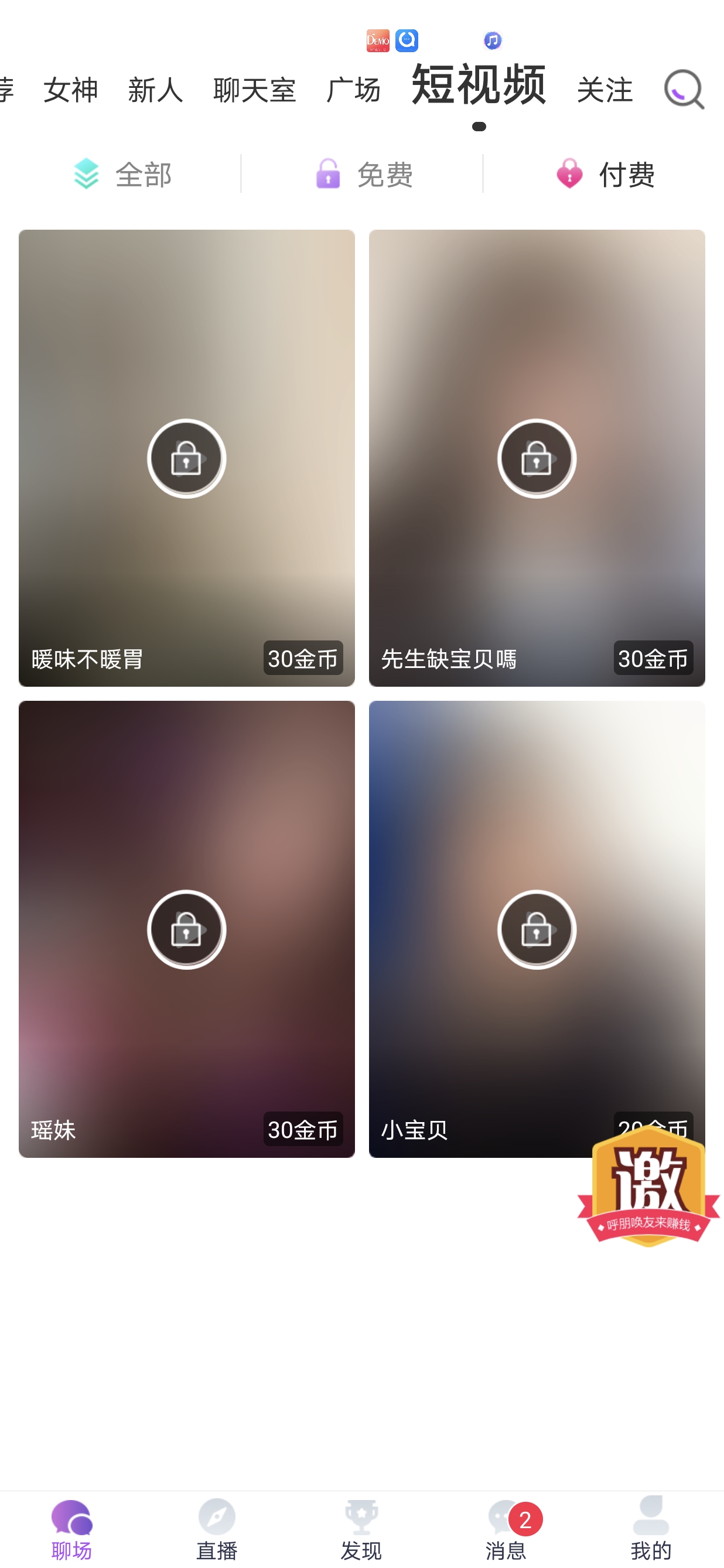Switch to the 女神 tab
Screen dimensions: 724x1568
point(70,90)
